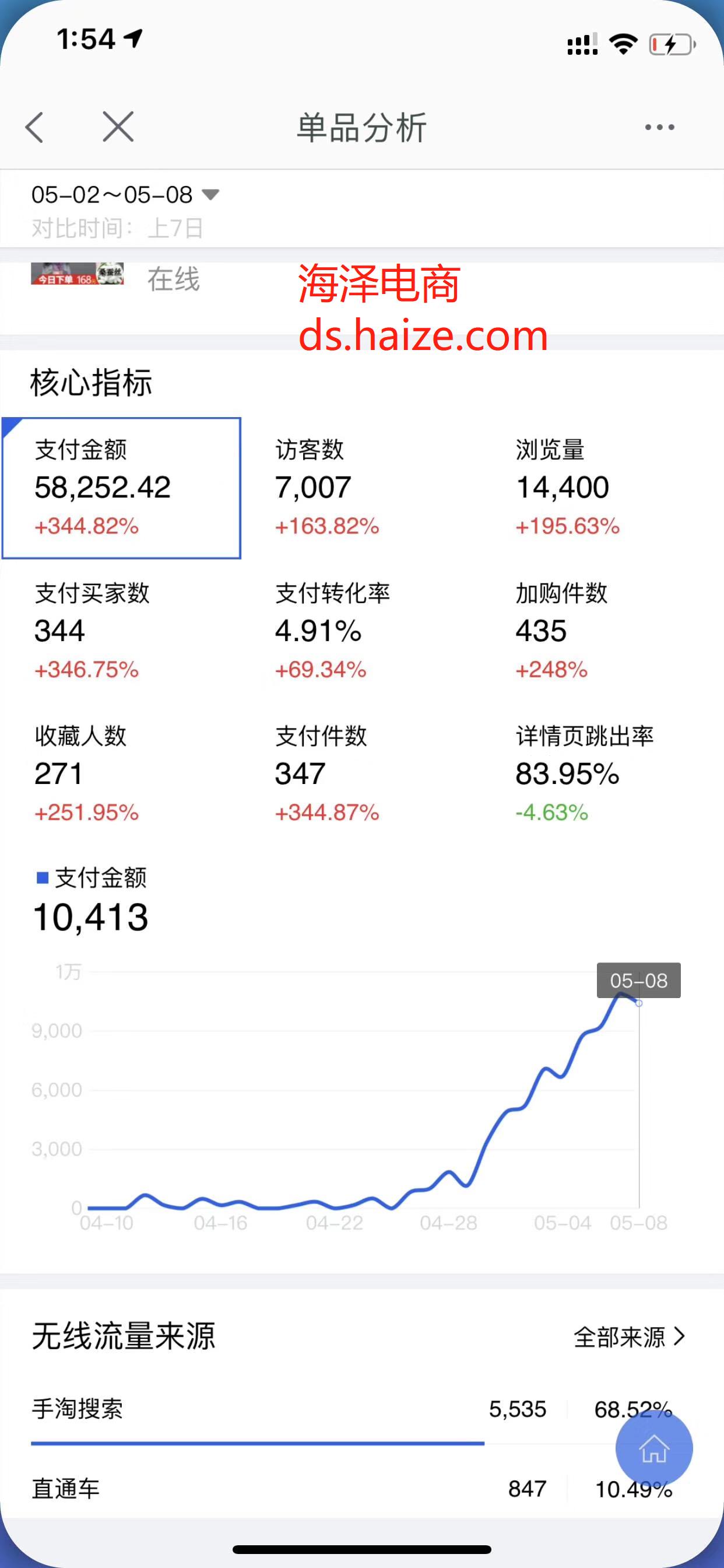This screenshot has height=1568, width=724.
Task: Tap the back arrow in the navigation bar
Action: [x=37, y=127]
